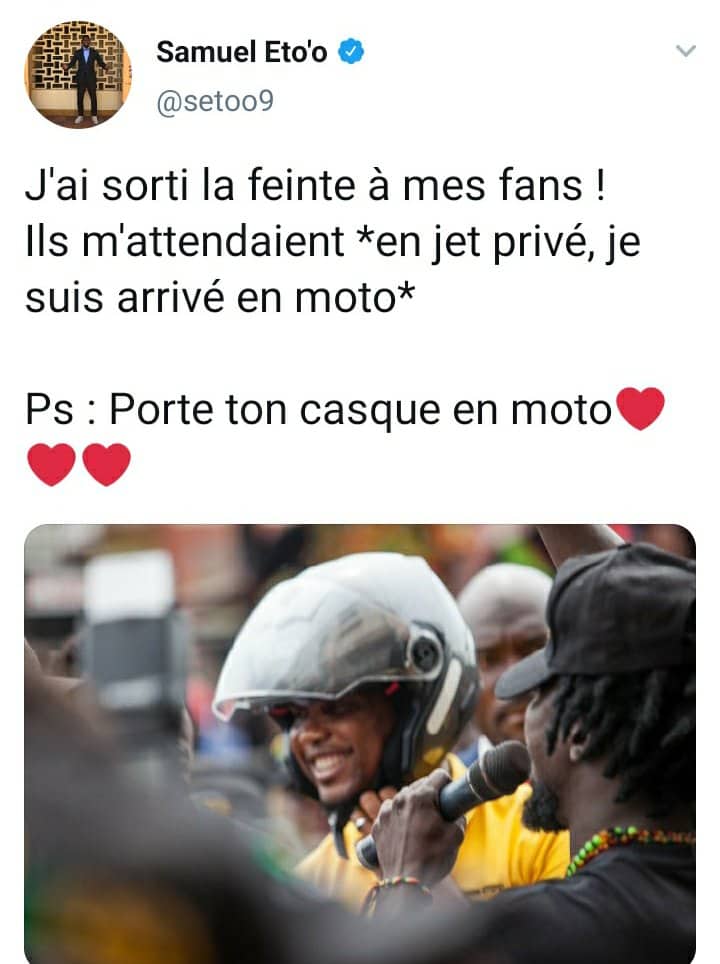This screenshot has width=720, height=964.
Task: Open the tweet options chevron menu
Action: [685, 51]
